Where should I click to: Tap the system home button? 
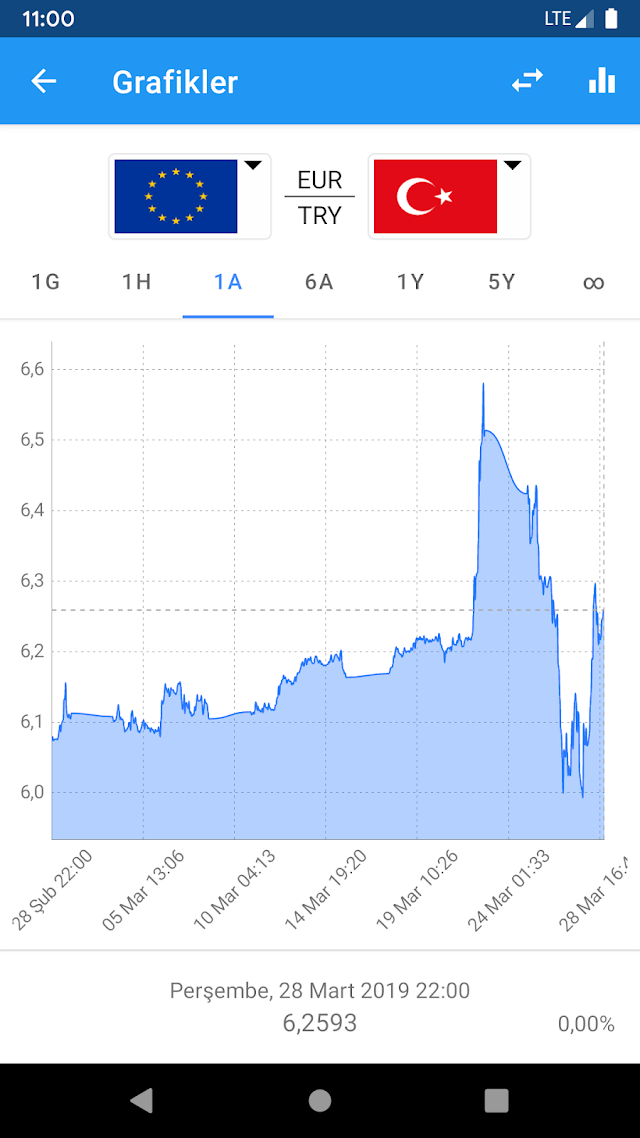pos(320,1100)
